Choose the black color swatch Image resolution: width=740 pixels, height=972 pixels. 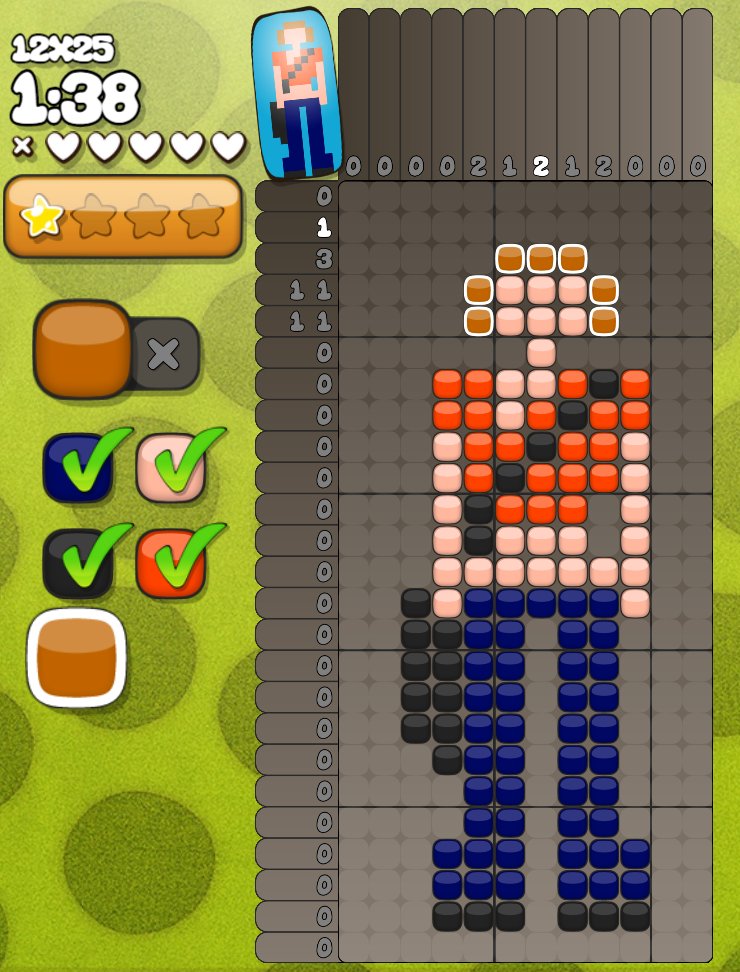(78, 563)
